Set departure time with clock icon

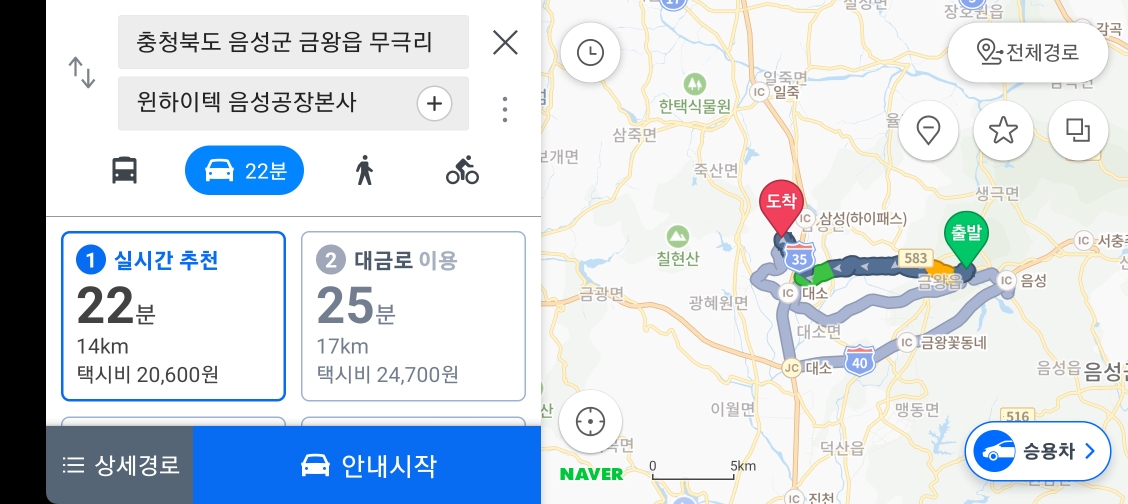(x=590, y=52)
